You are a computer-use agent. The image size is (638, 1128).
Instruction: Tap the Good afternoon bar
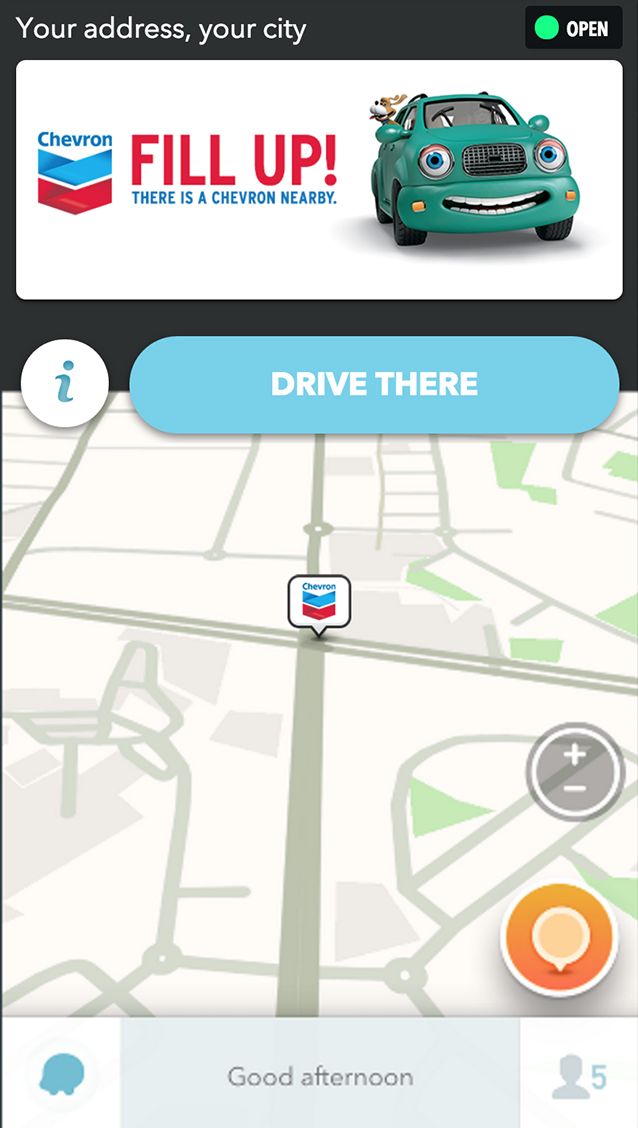pyautogui.click(x=320, y=1076)
